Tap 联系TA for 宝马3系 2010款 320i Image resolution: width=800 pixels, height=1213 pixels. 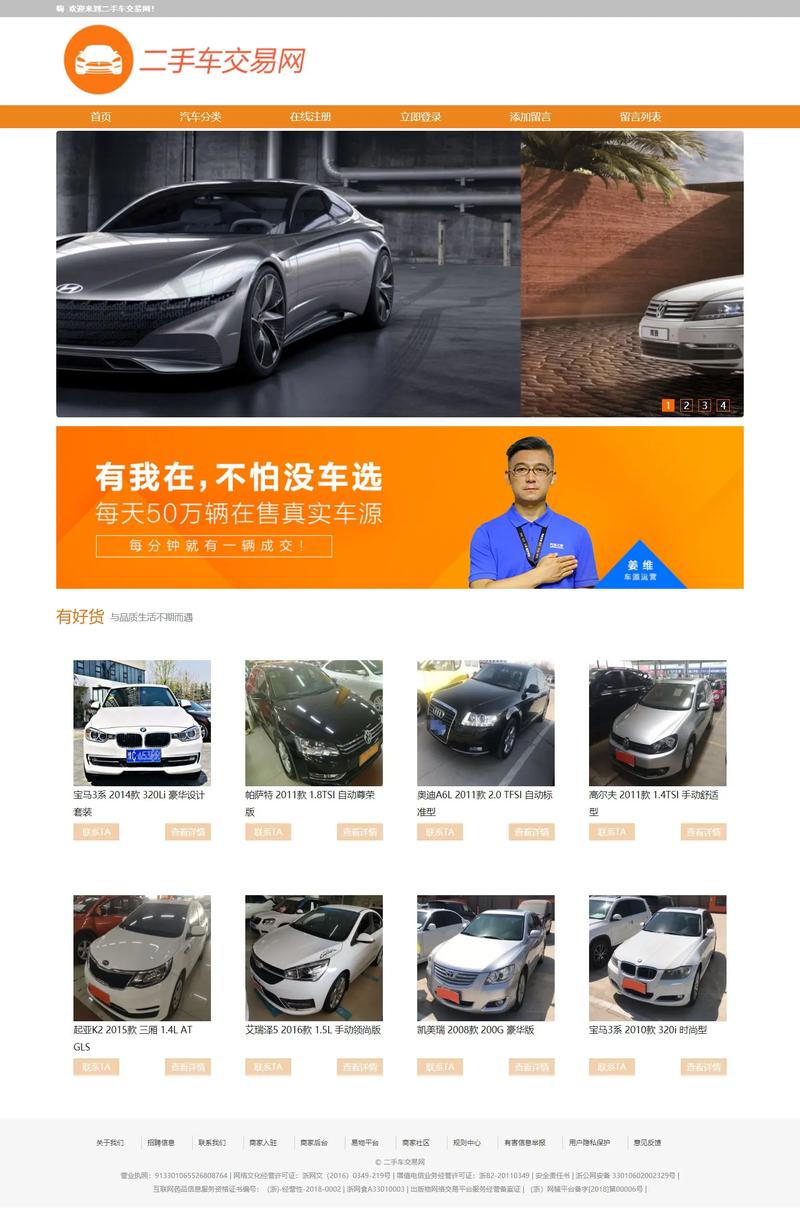pos(612,1067)
